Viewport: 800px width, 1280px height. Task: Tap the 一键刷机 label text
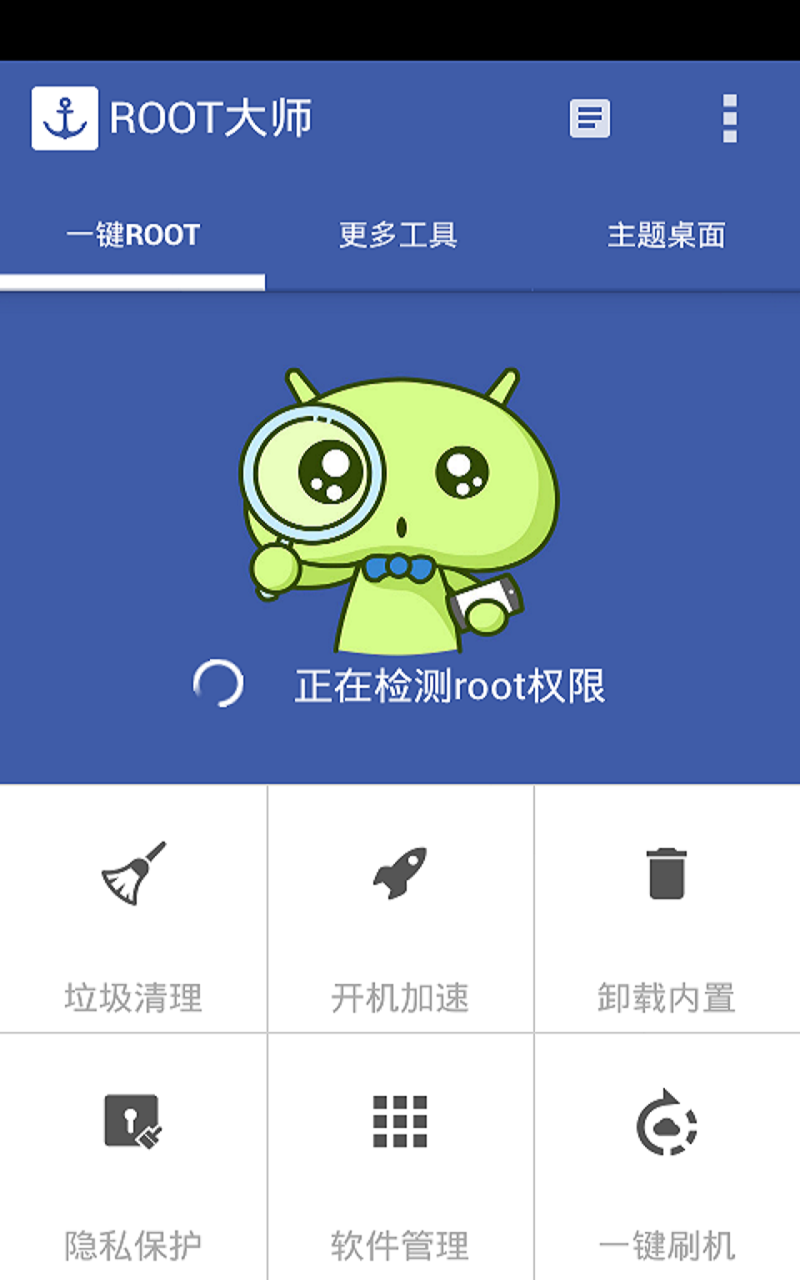point(666,1243)
